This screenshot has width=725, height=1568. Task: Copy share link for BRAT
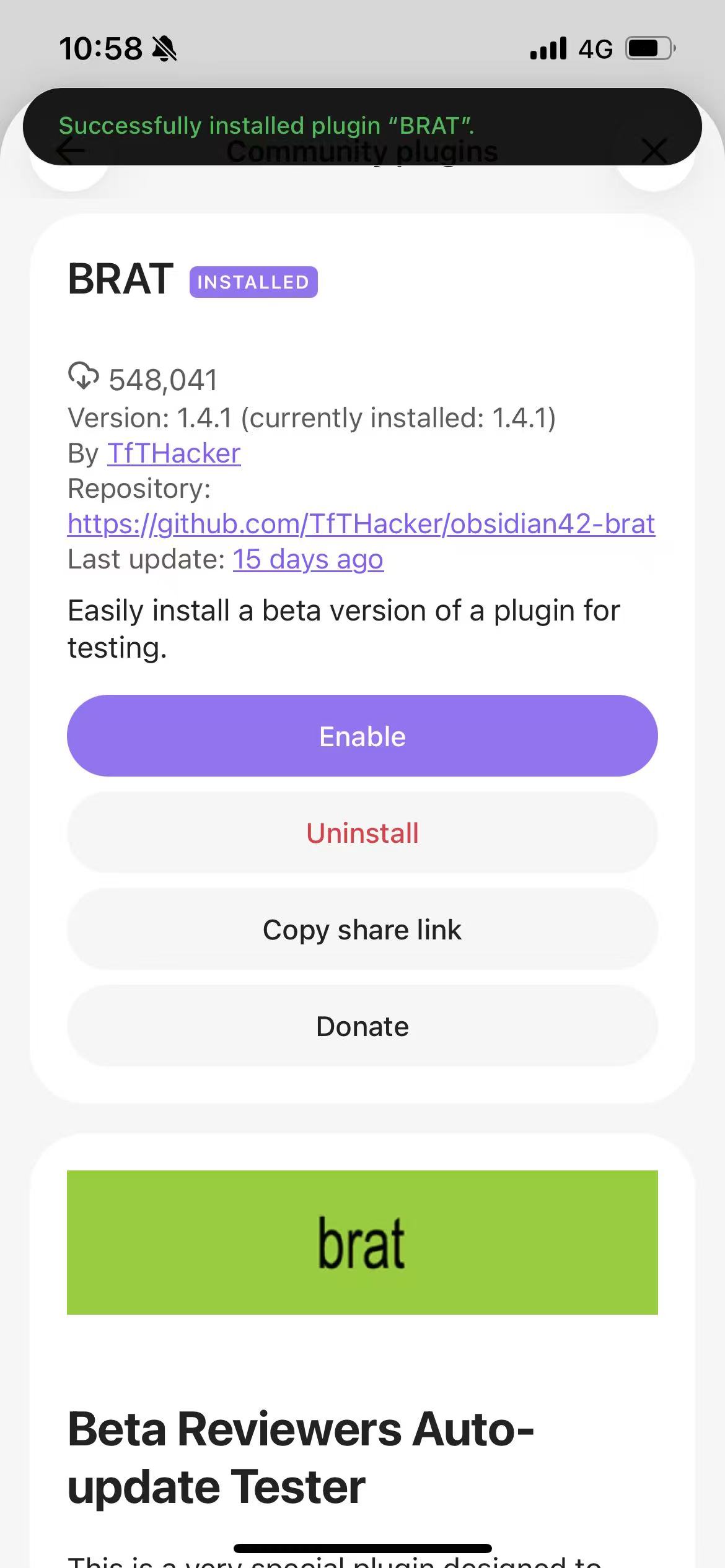pyautogui.click(x=362, y=930)
